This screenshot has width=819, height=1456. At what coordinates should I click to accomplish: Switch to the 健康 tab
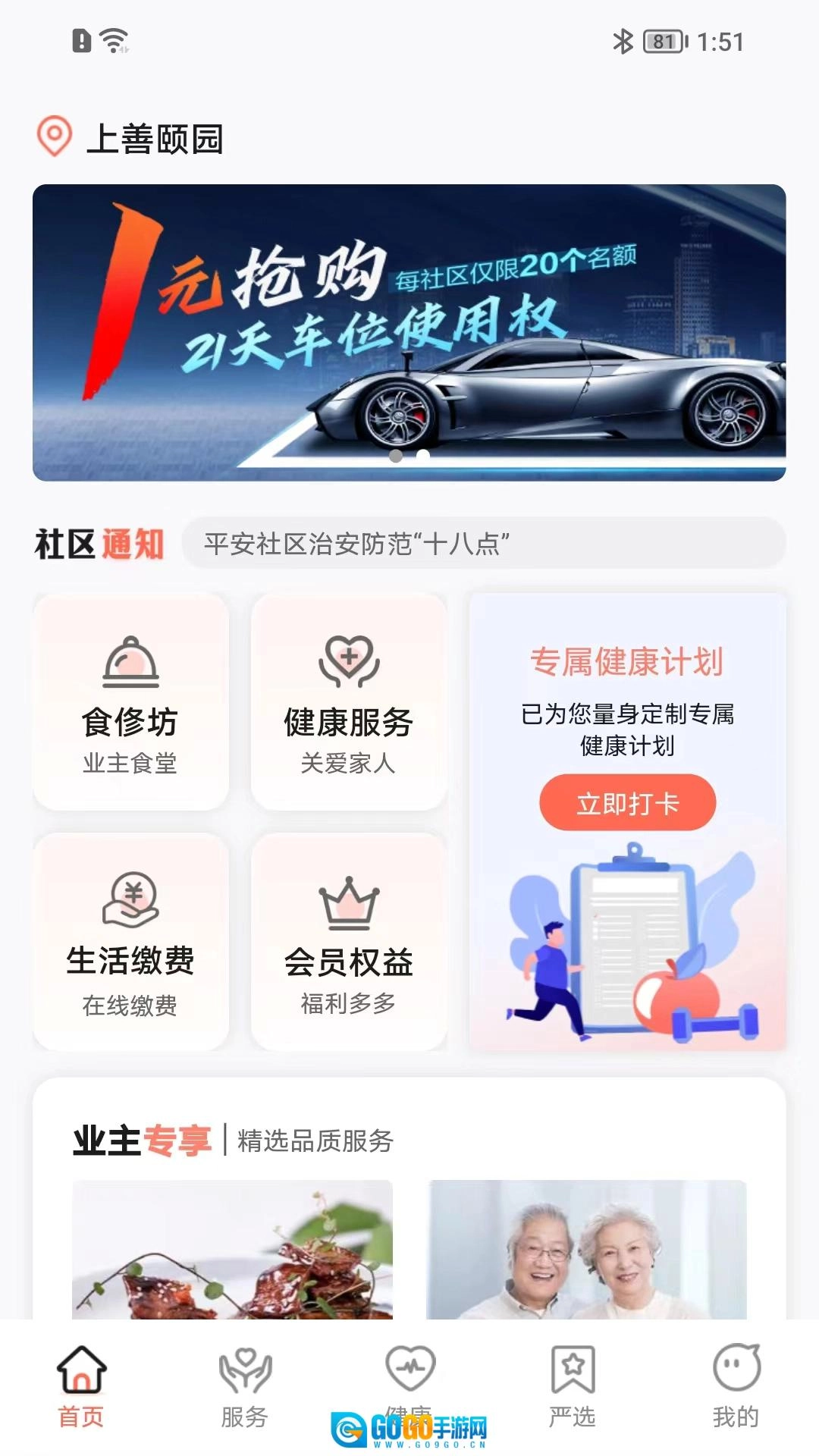pyautogui.click(x=409, y=1376)
